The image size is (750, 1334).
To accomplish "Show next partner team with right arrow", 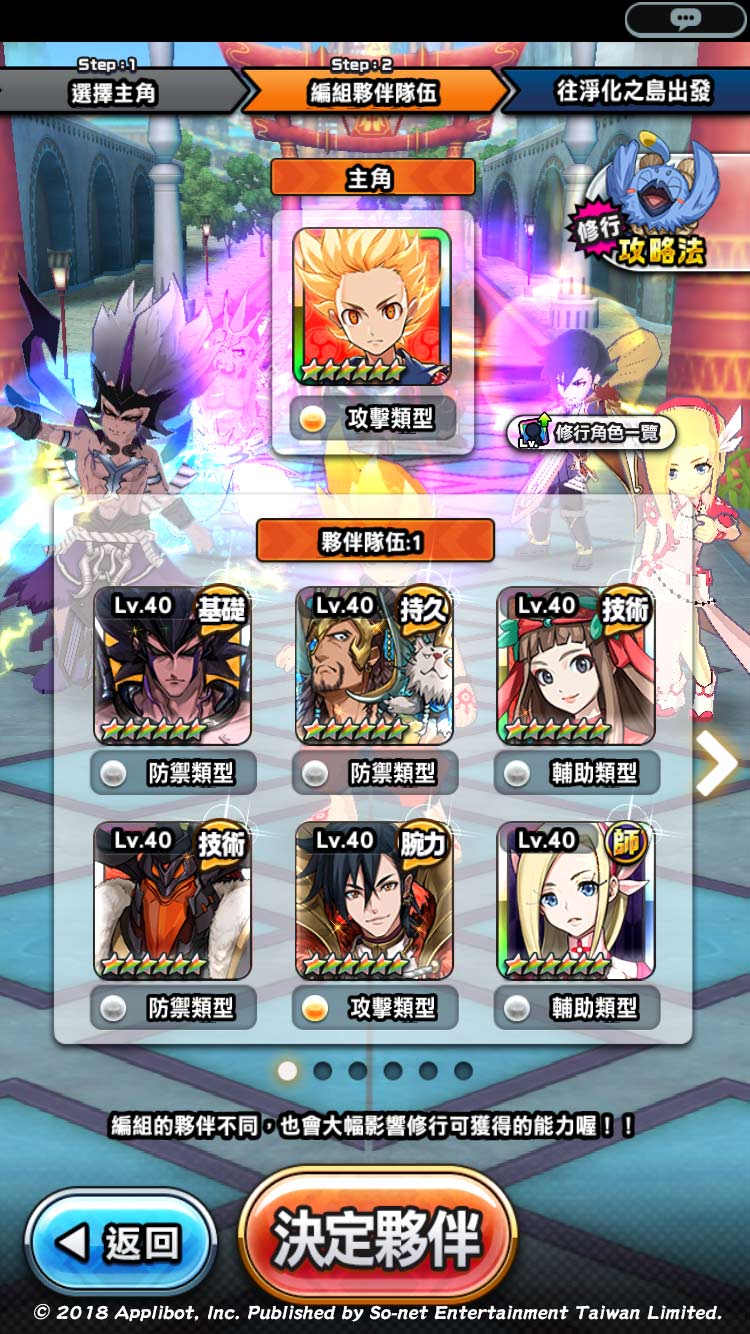I will tap(716, 763).
